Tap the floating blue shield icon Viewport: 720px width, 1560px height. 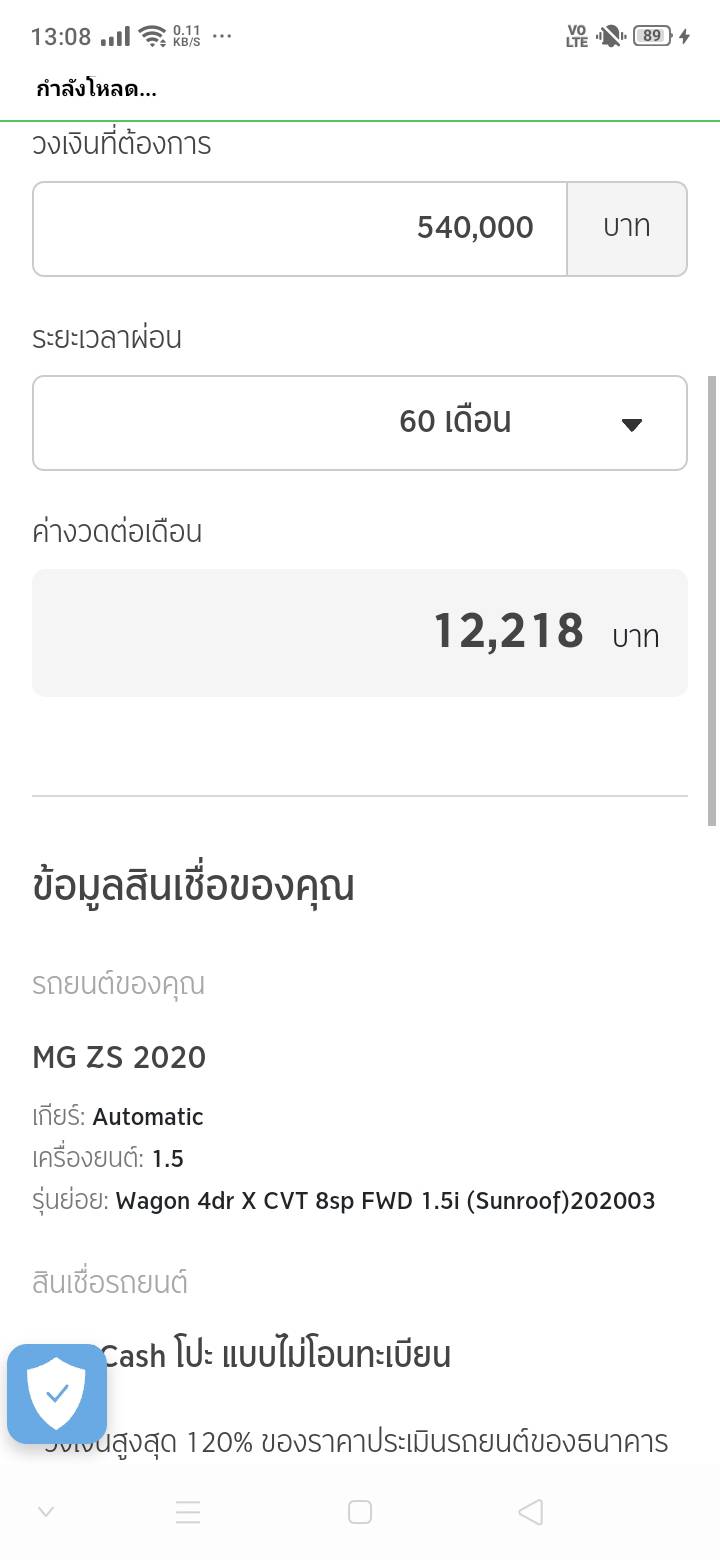pyautogui.click(x=57, y=1394)
